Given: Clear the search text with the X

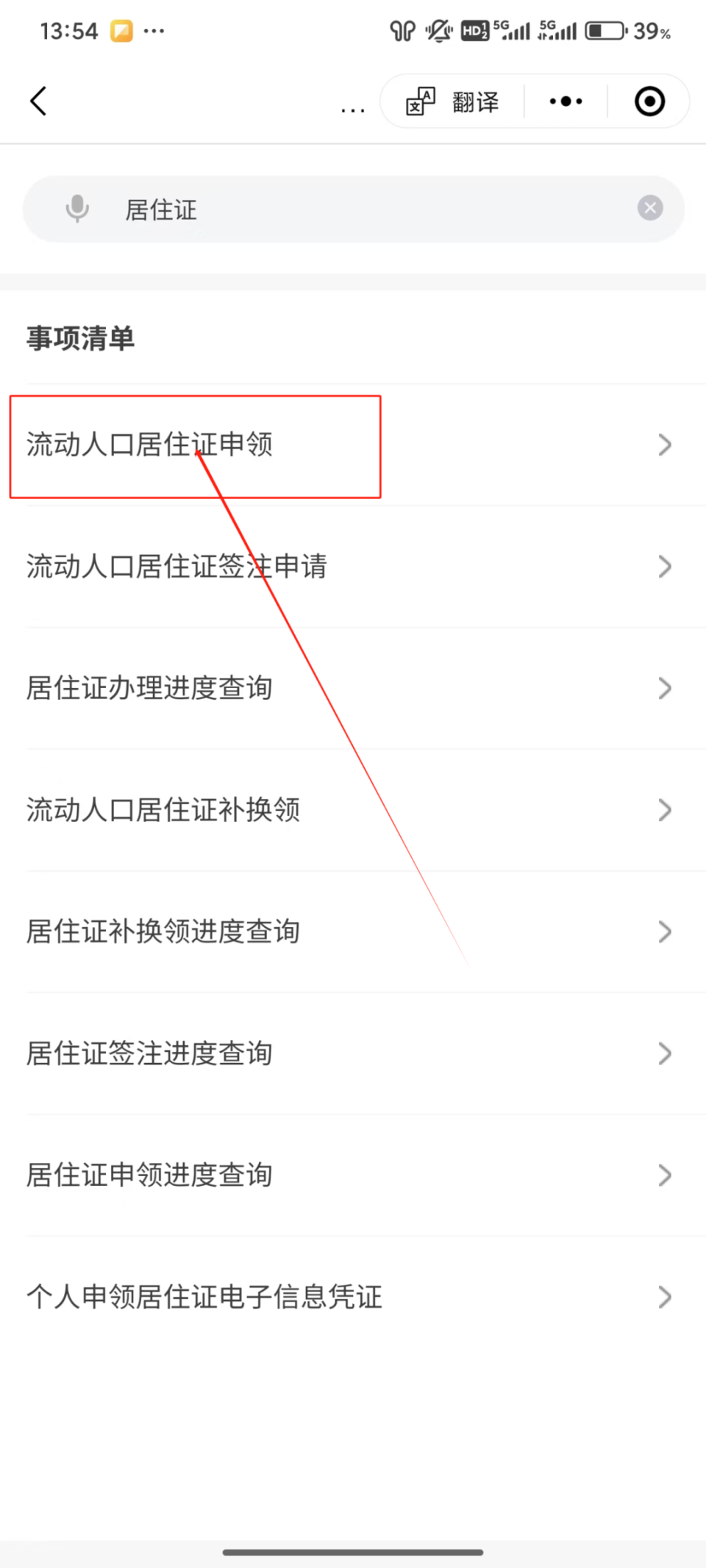Looking at the screenshot, I should [x=650, y=208].
